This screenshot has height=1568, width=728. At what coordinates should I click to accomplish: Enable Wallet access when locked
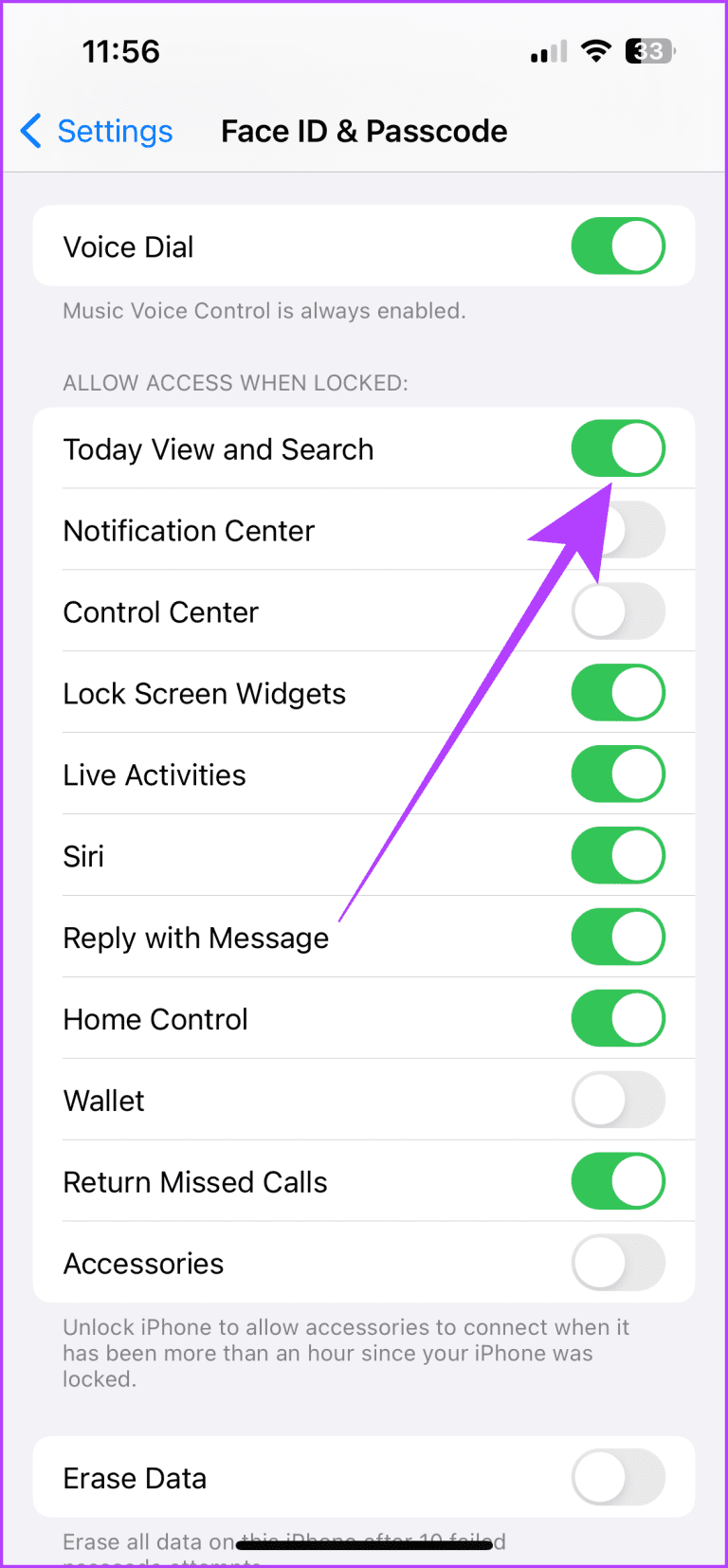(x=618, y=1100)
